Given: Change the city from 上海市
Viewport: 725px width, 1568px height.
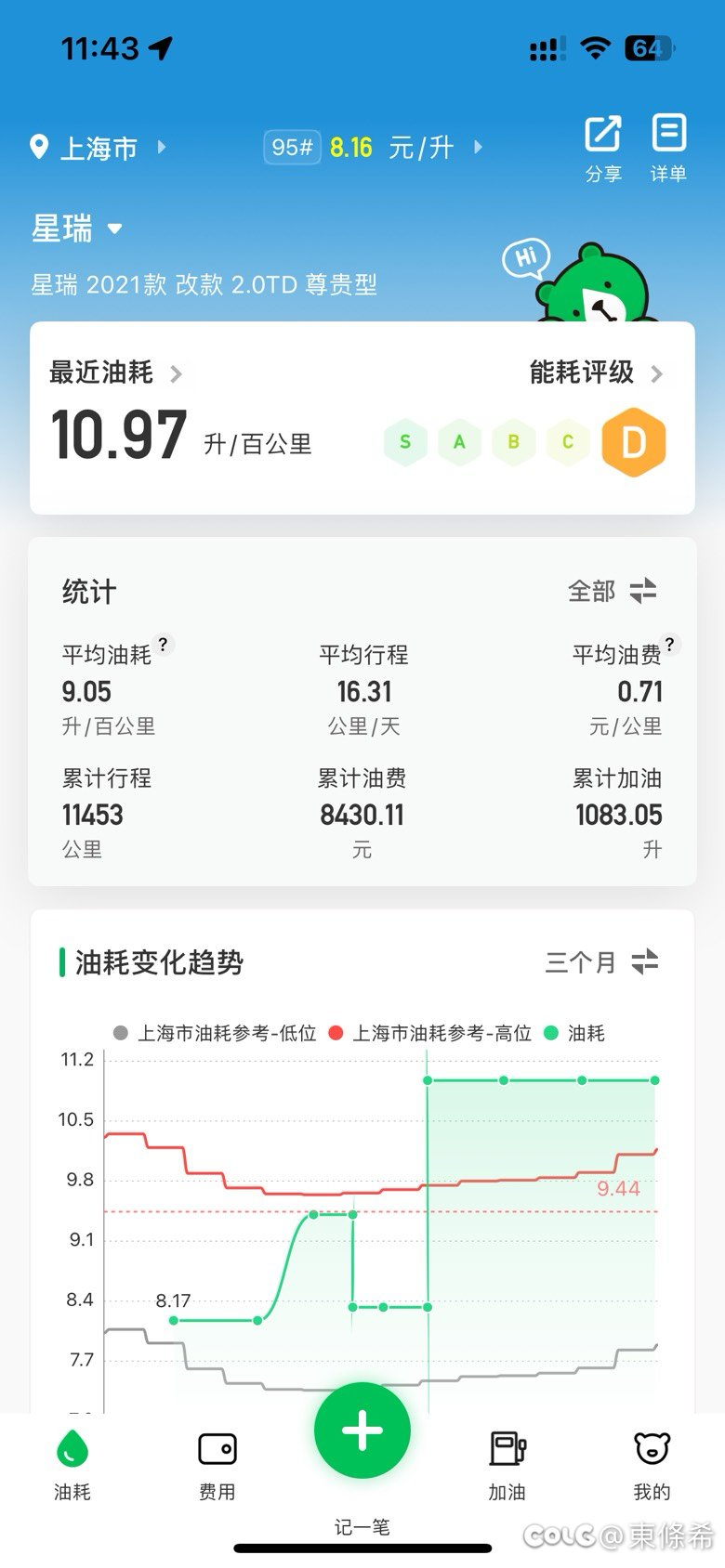Looking at the screenshot, I should (99, 148).
